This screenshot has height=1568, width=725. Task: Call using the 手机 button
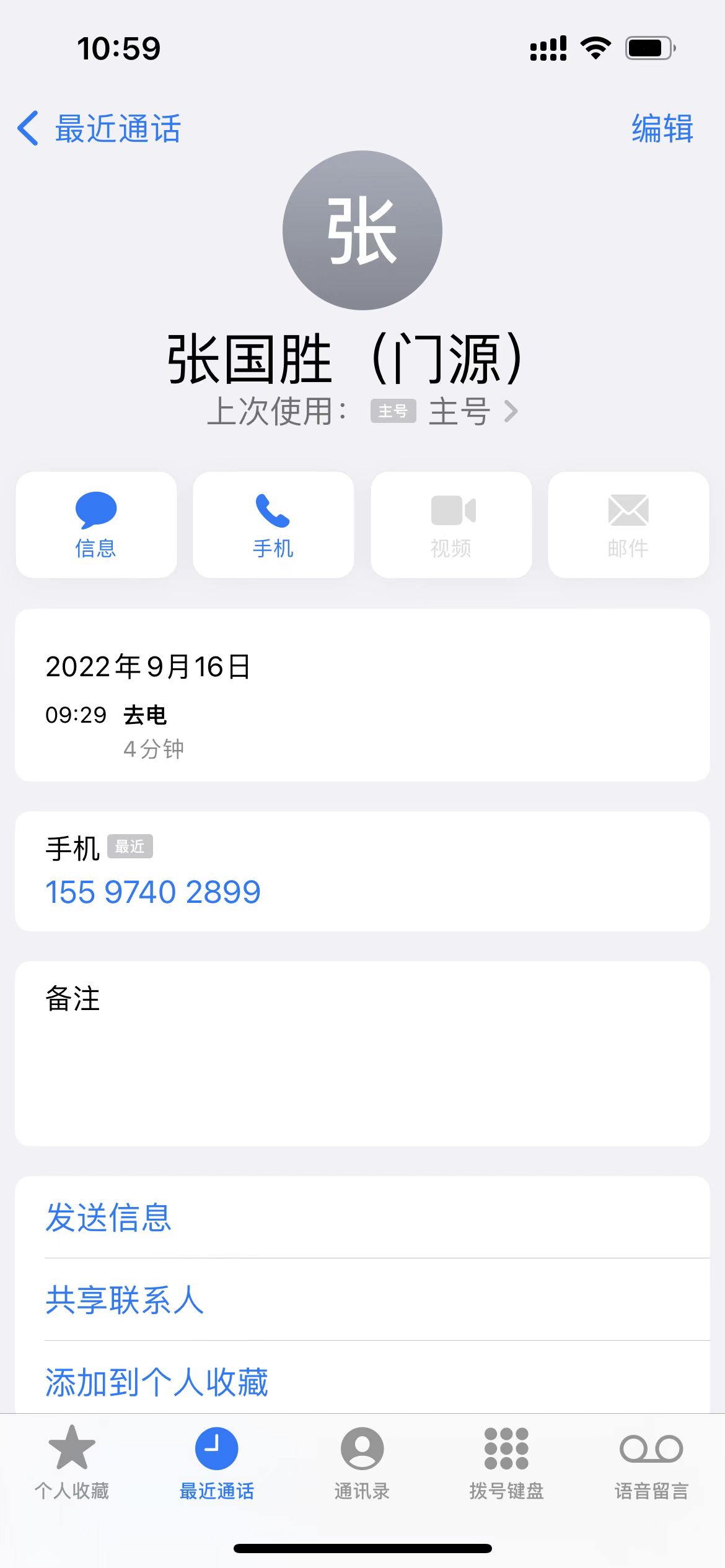(273, 525)
